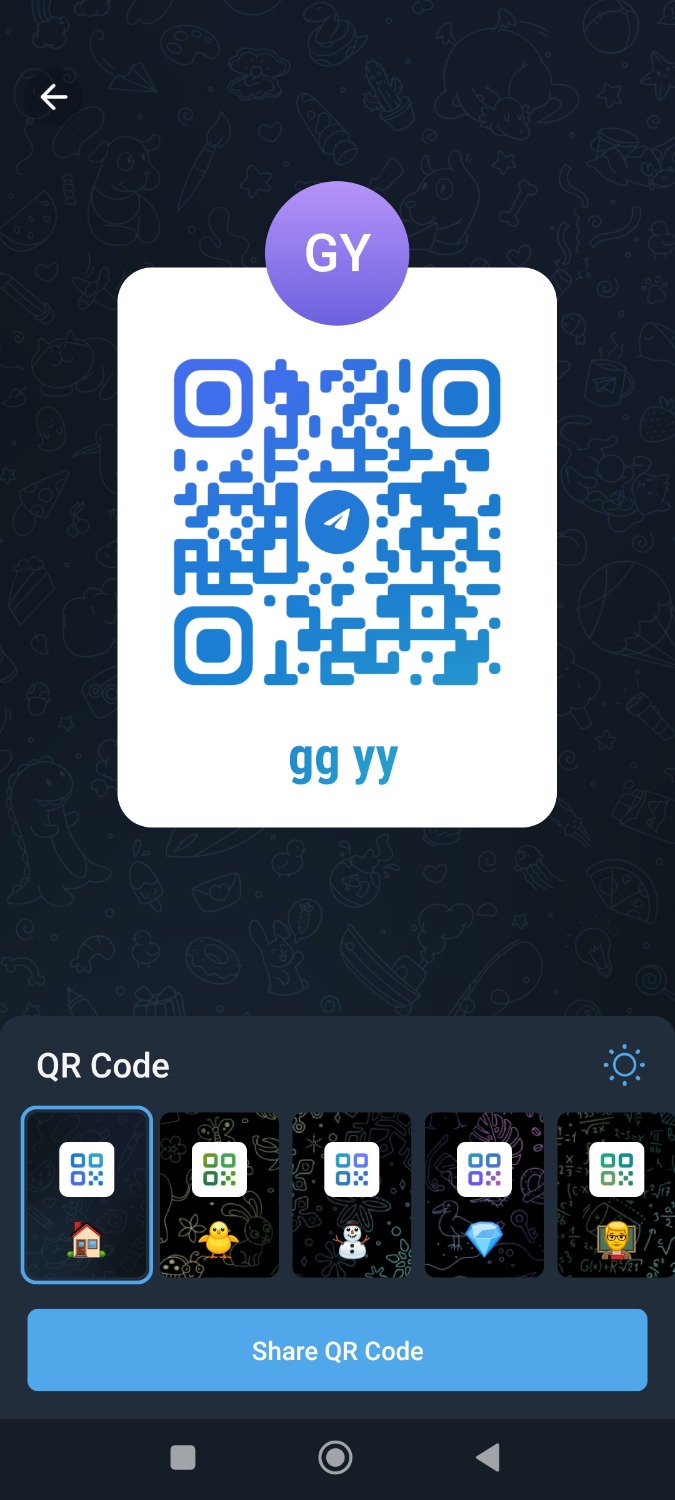Select the house QR theme

coord(87,1194)
